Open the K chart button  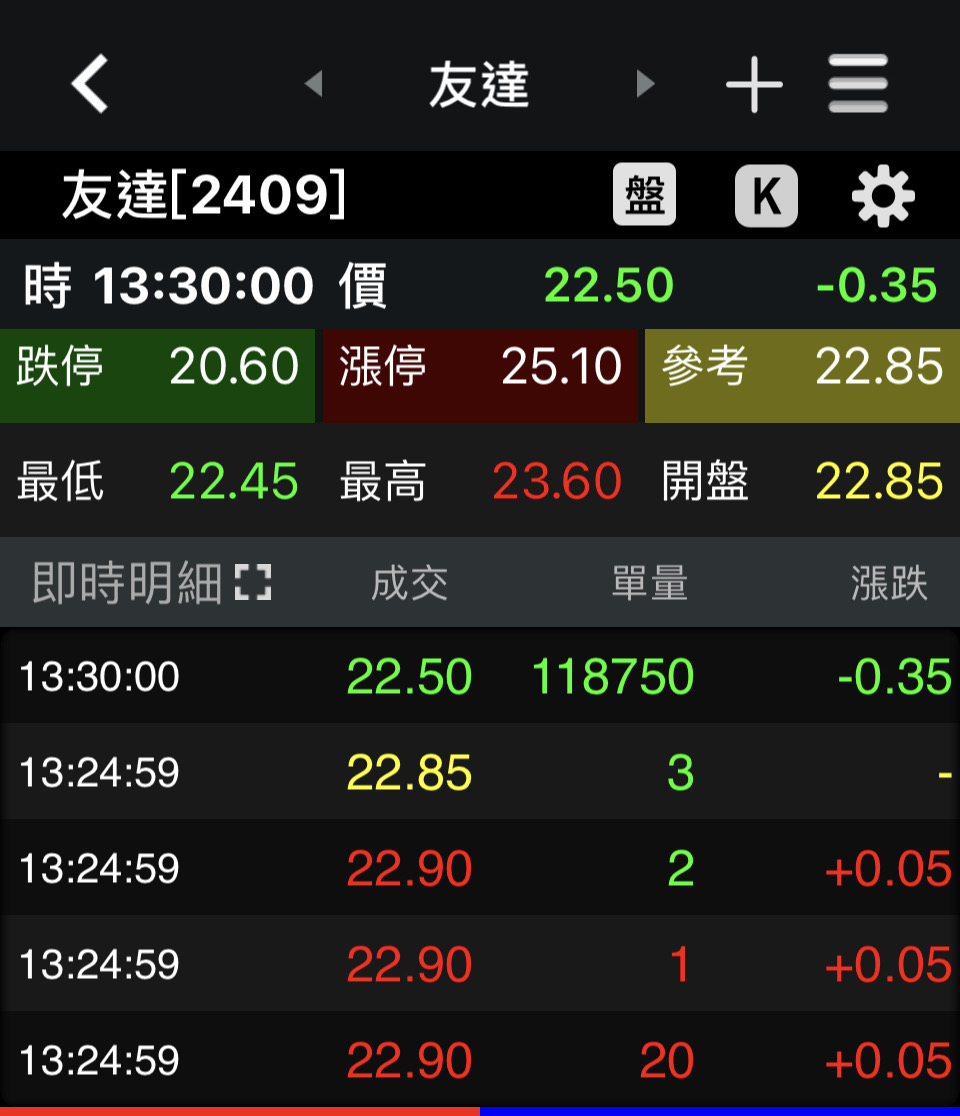[766, 195]
